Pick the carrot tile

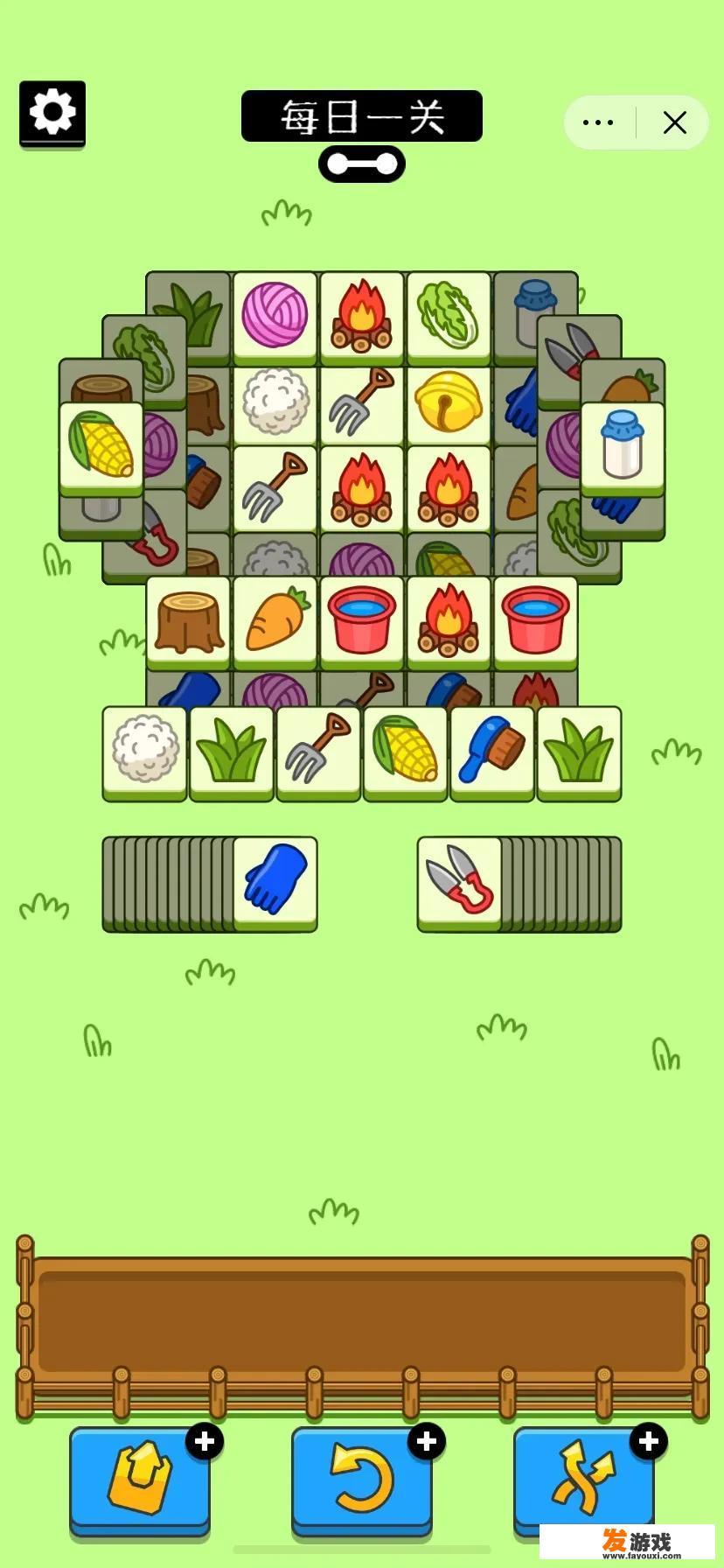pos(275,619)
